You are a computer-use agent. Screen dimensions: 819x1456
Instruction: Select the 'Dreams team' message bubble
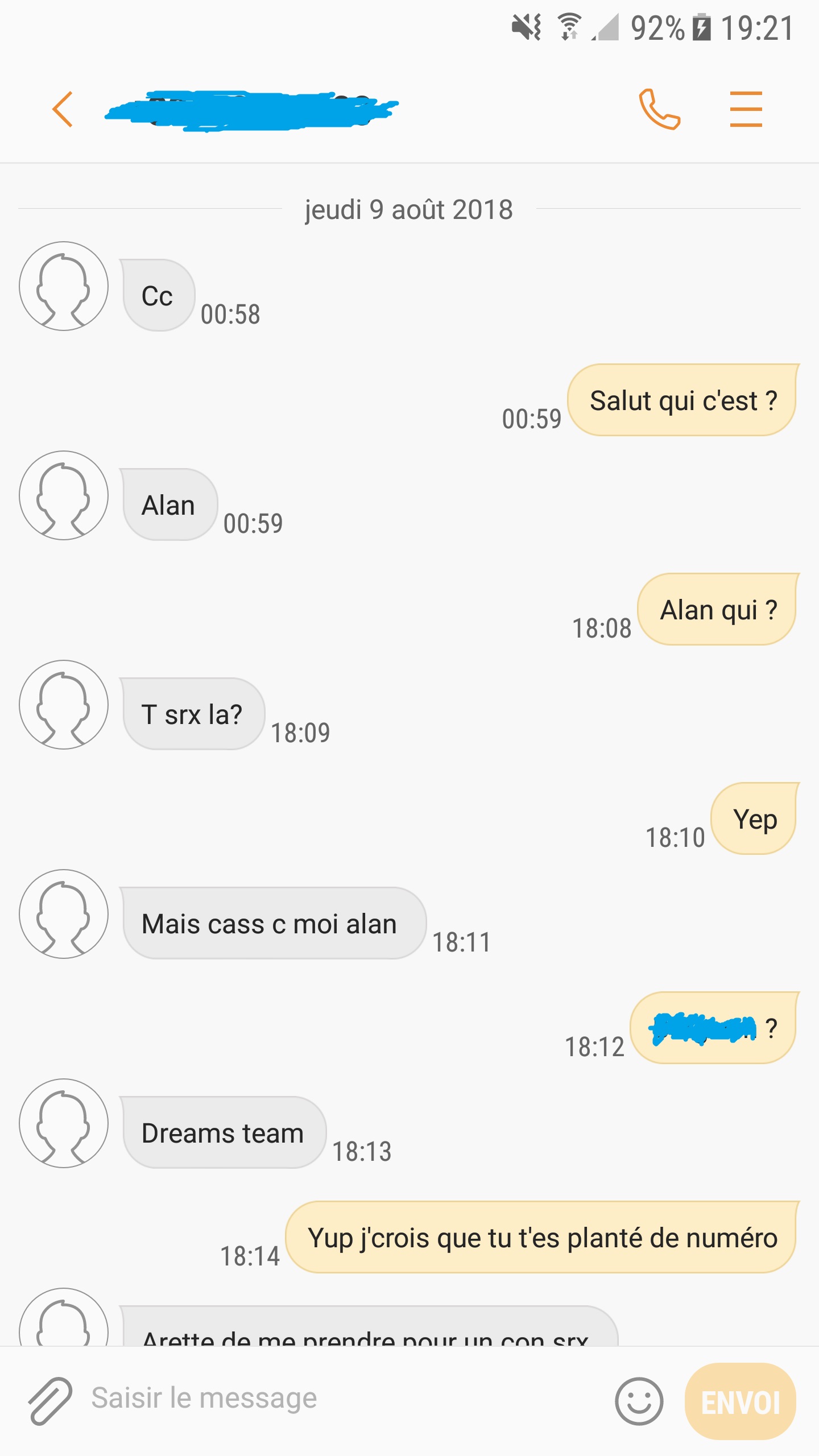tap(224, 1133)
